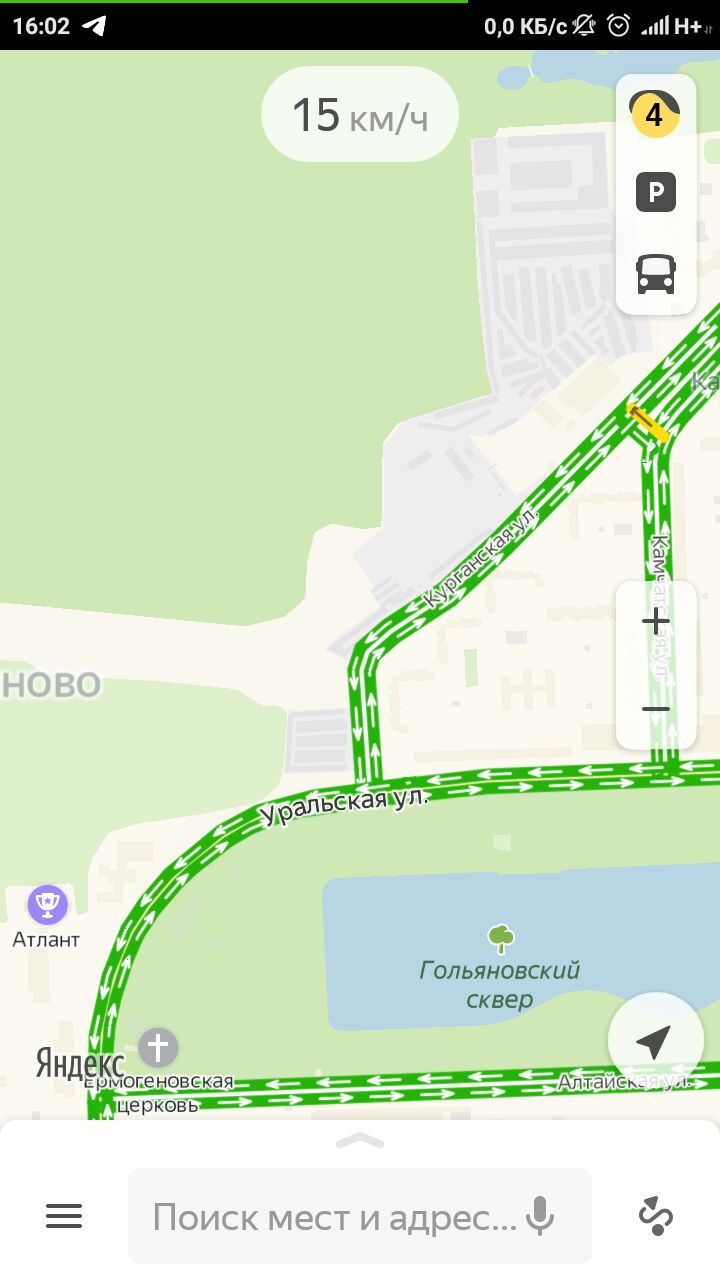Viewport: 720px width, 1280px height.
Task: Expand the bottom panel chevron
Action: [361, 1140]
